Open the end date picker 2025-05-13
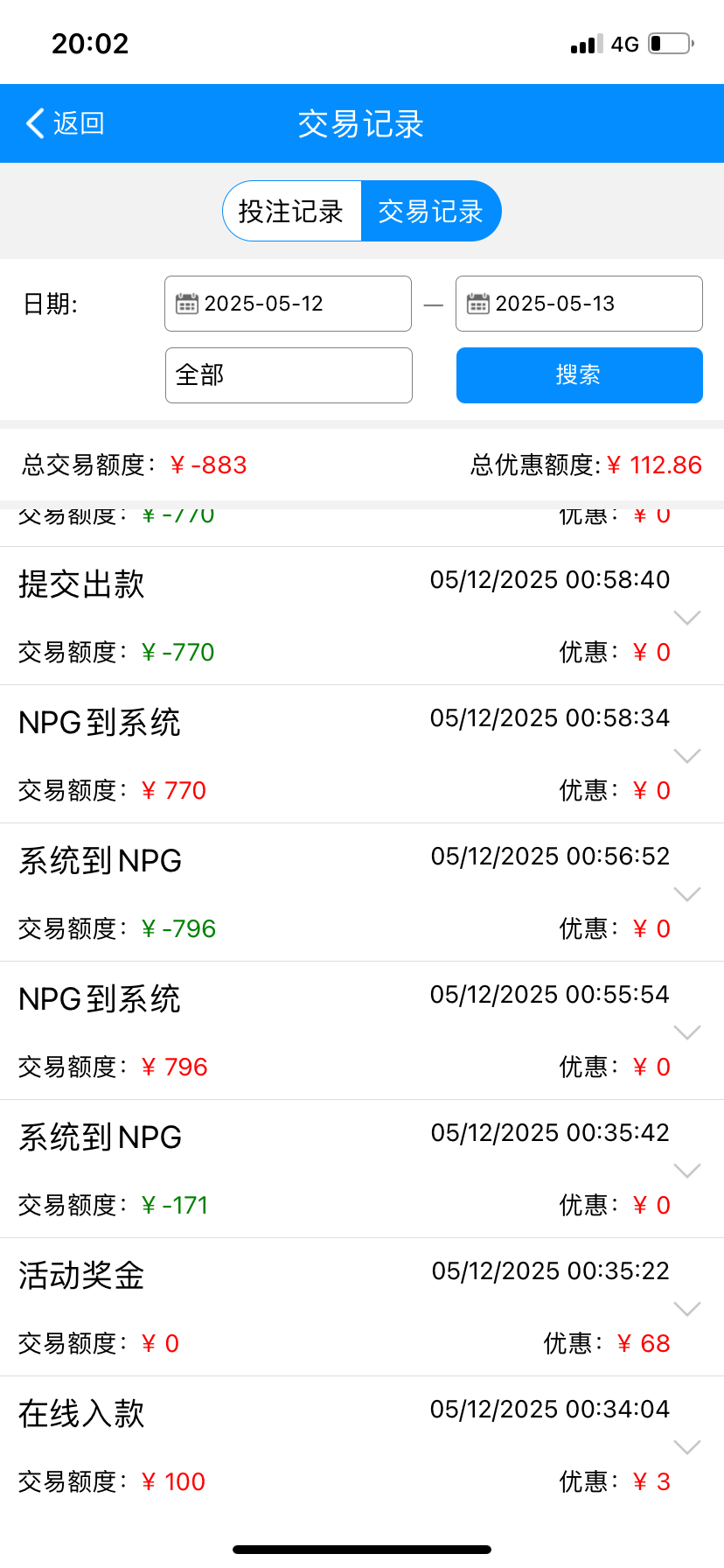Screen dimensions: 724x1568 [579, 304]
